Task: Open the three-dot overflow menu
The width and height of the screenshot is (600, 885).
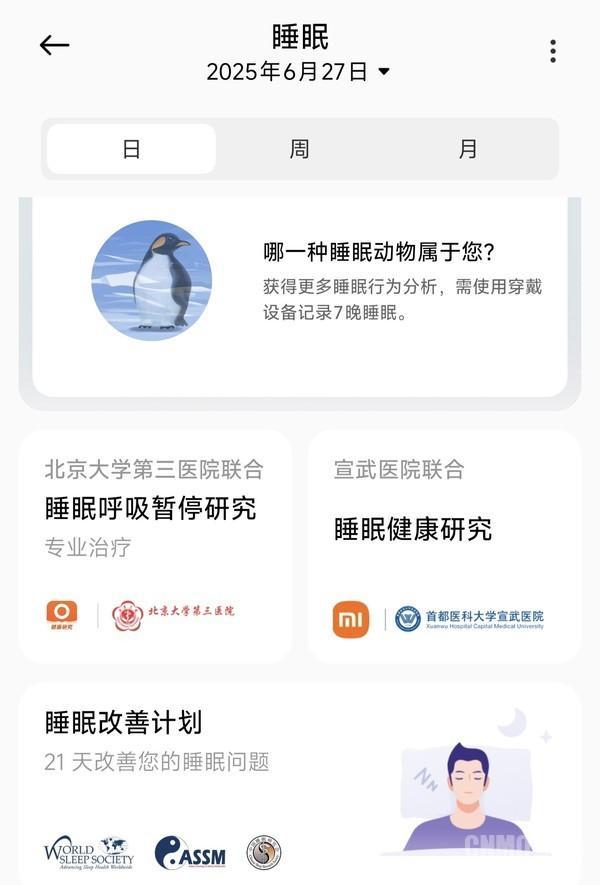Action: point(553,51)
